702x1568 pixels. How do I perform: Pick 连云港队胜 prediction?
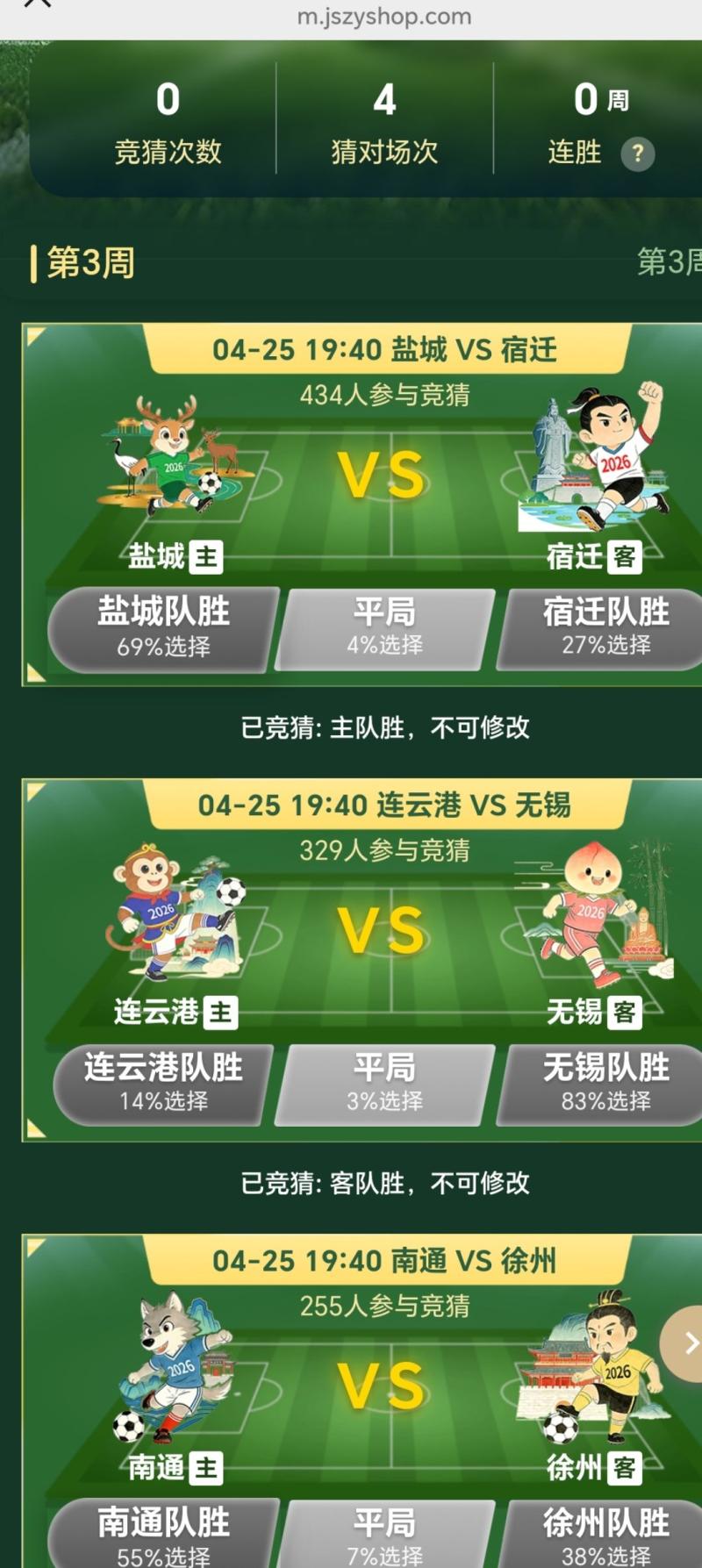163,1085
